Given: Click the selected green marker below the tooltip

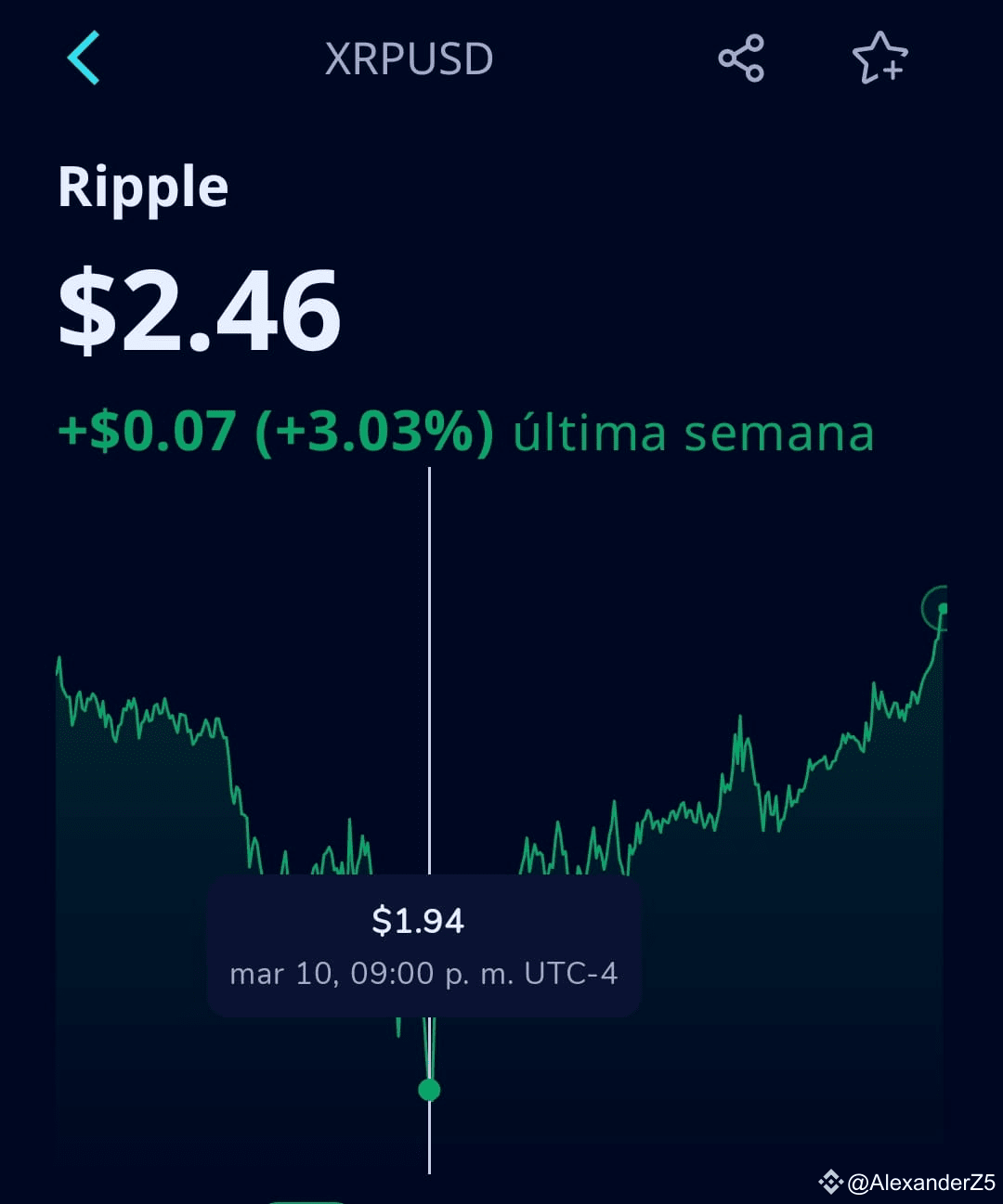Looking at the screenshot, I should 429,1091.
